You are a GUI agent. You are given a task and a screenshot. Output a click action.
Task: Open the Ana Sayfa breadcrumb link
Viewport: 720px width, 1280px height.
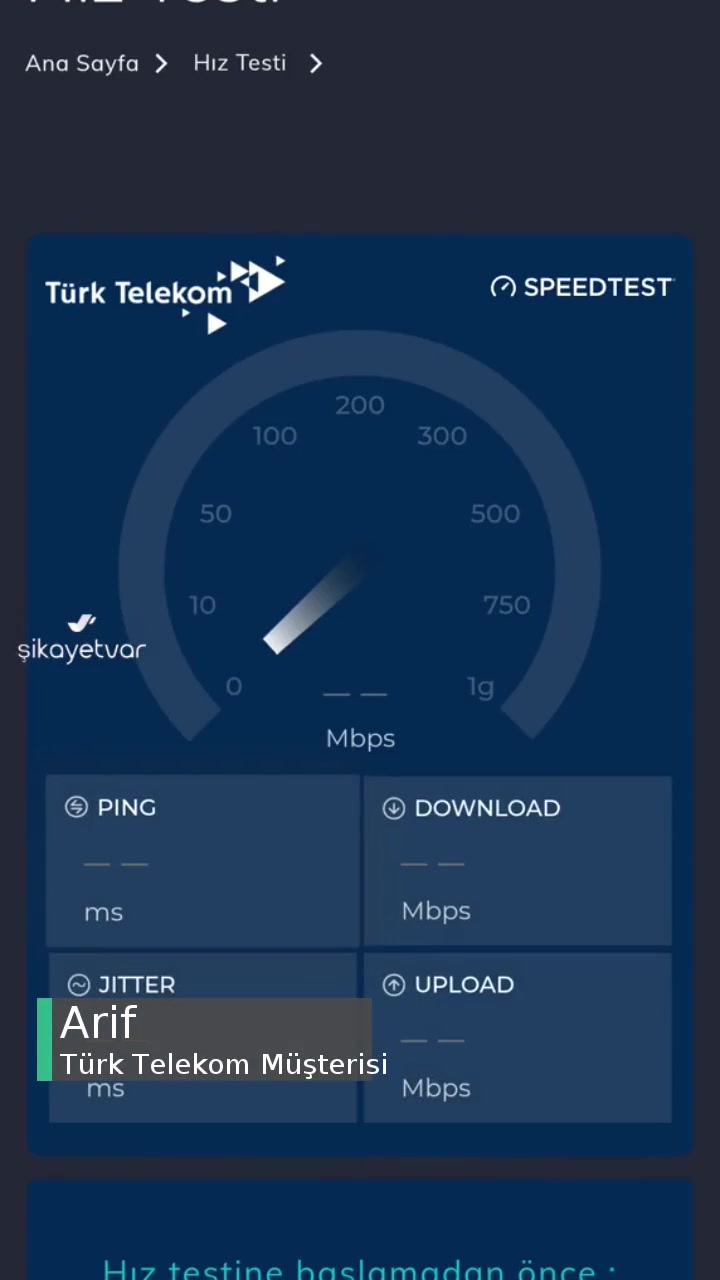(81, 63)
